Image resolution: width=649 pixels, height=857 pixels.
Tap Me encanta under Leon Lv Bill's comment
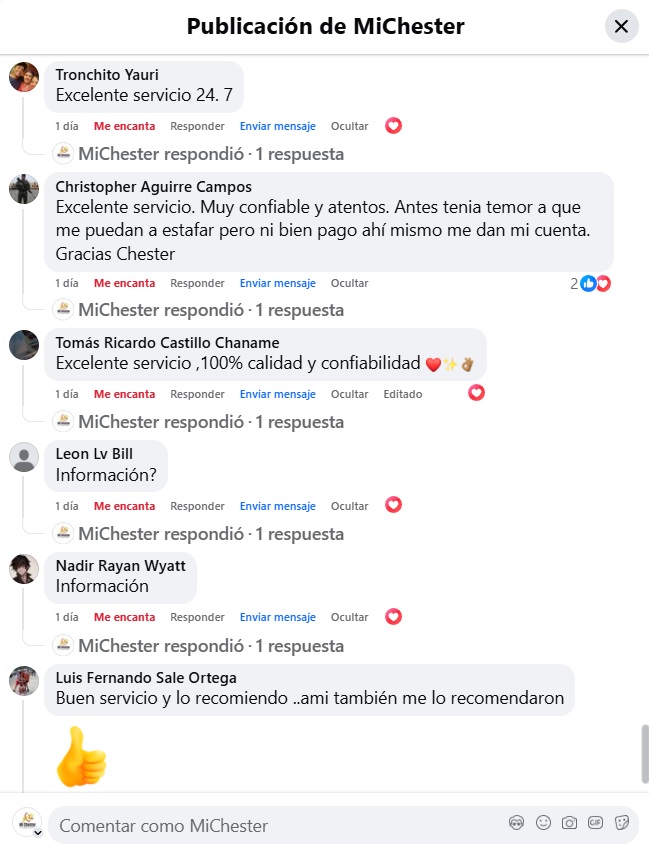tap(124, 506)
